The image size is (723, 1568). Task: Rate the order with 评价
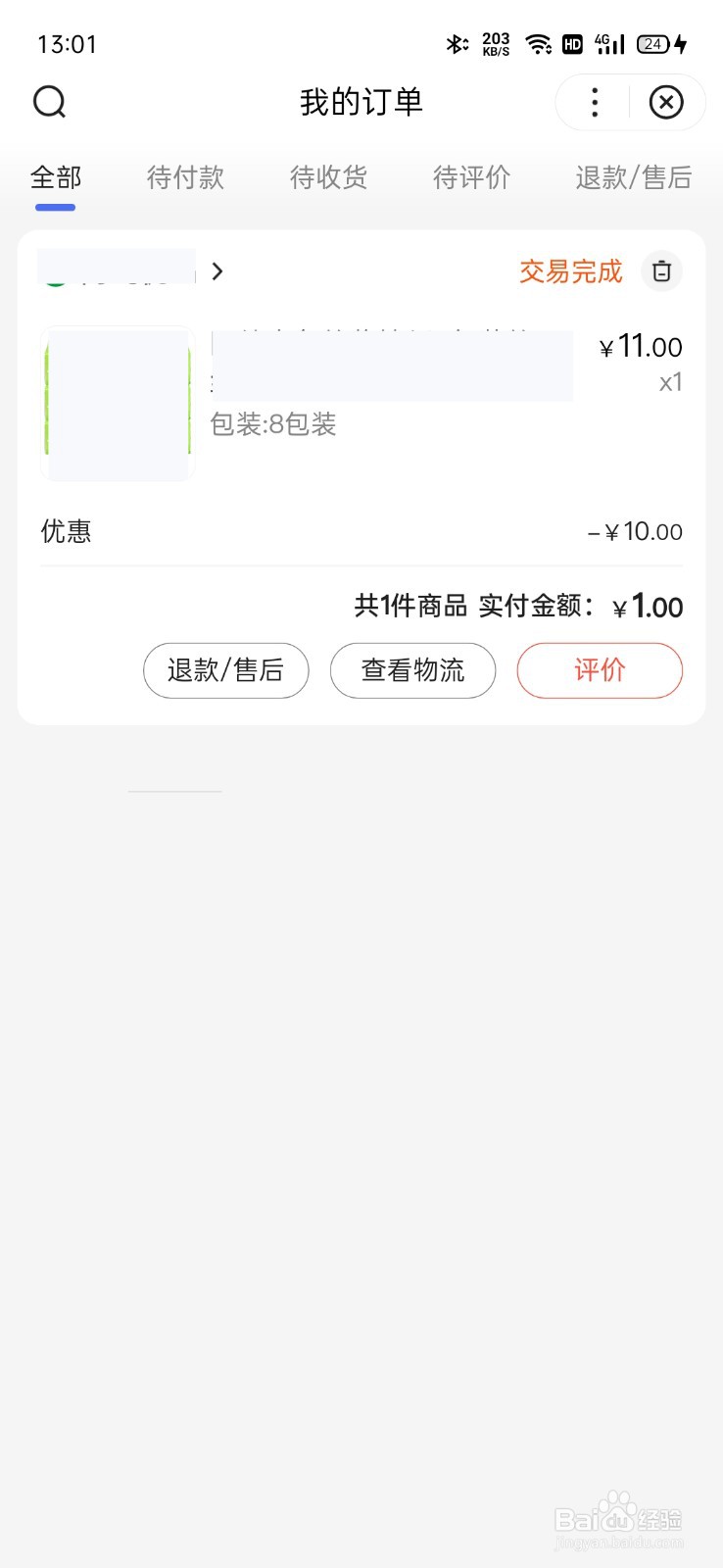[x=600, y=670]
